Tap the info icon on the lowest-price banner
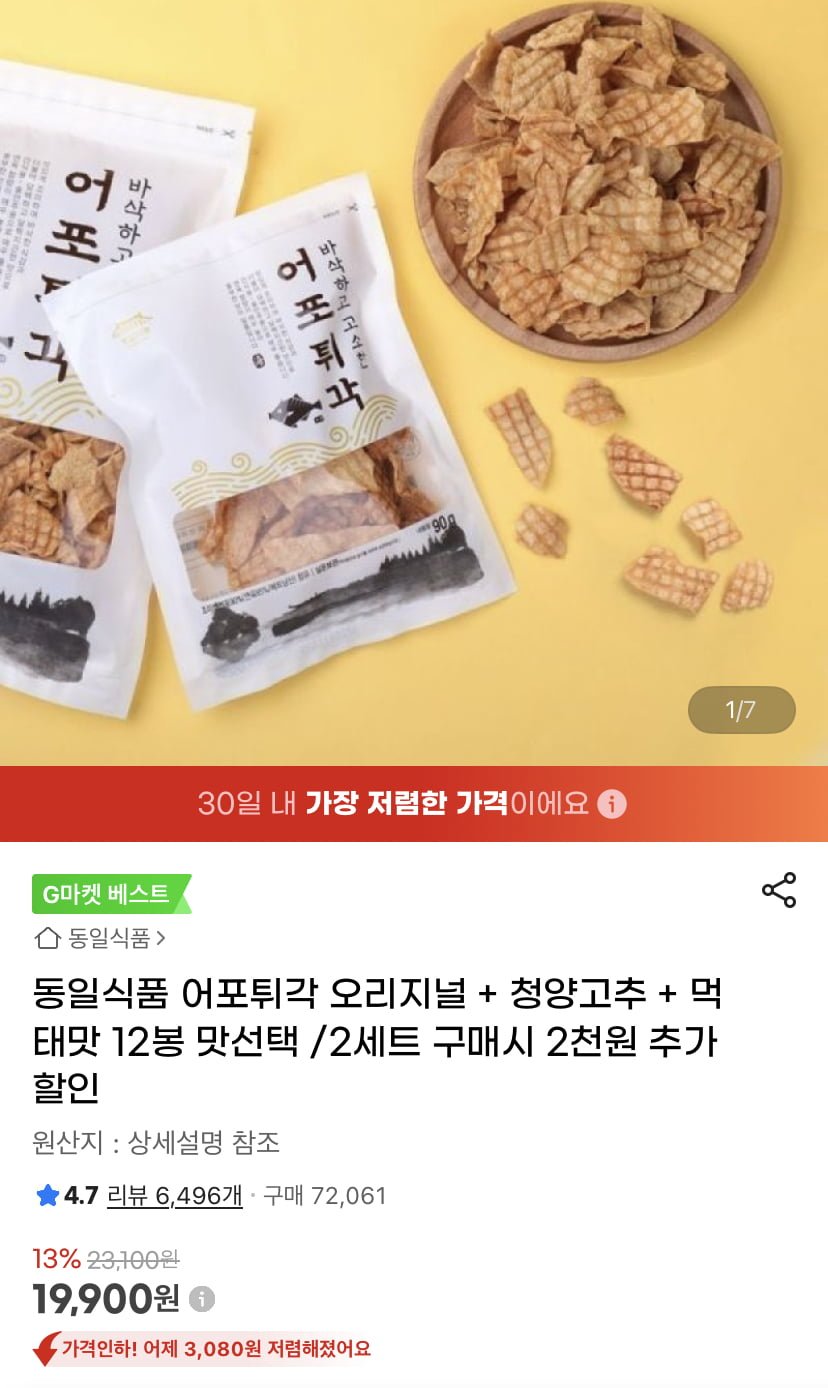The width and height of the screenshot is (828, 1388). coord(611,804)
